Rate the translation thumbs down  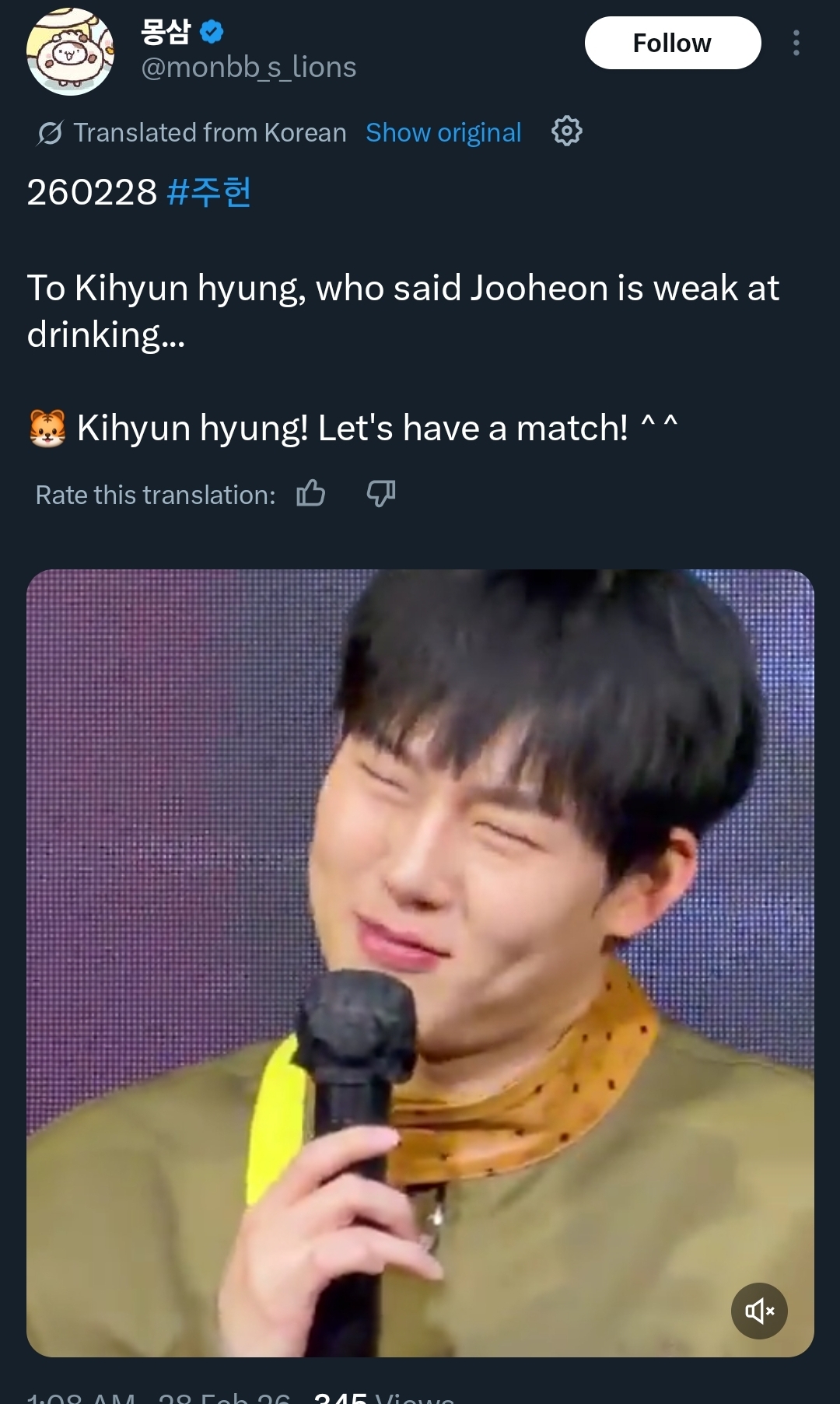(381, 493)
